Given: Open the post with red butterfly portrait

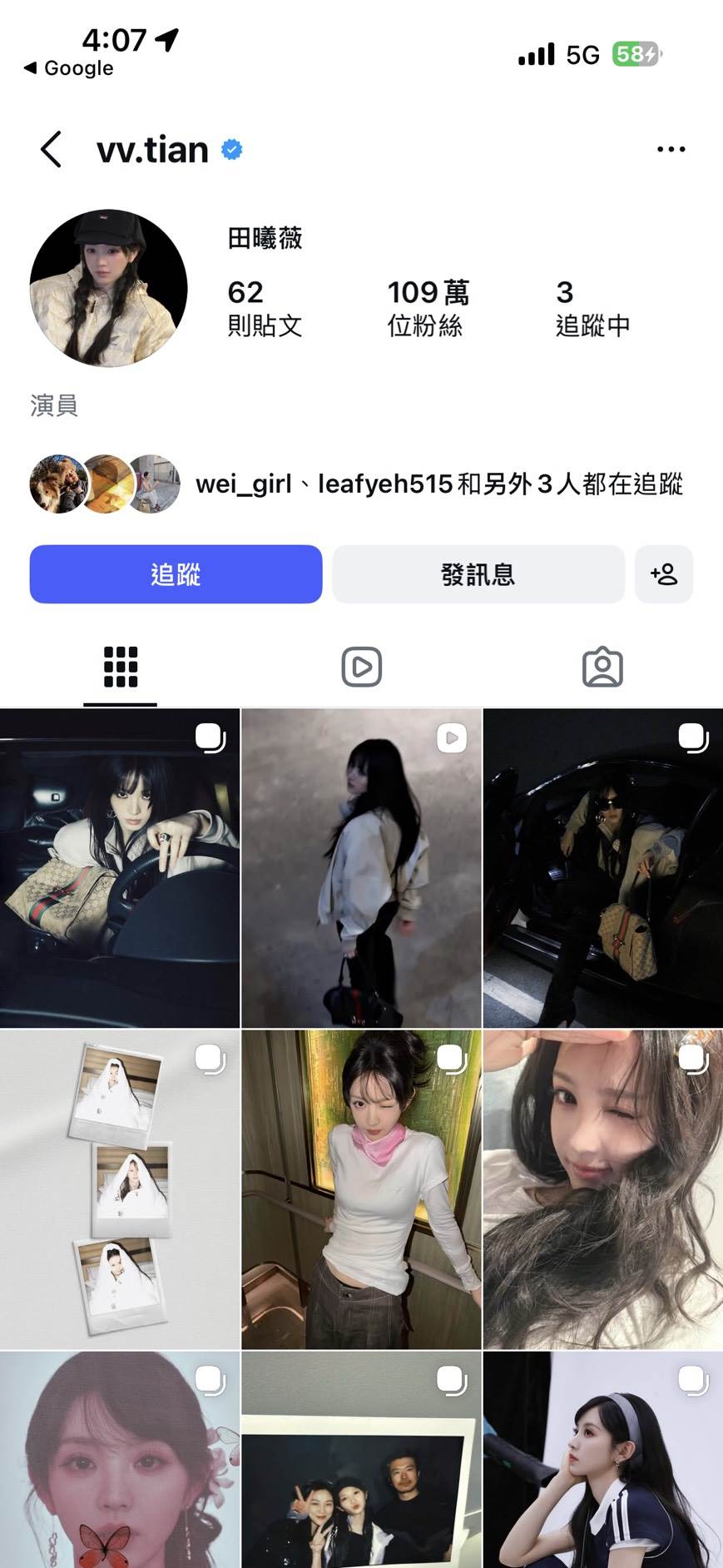Looking at the screenshot, I should tap(120, 1461).
